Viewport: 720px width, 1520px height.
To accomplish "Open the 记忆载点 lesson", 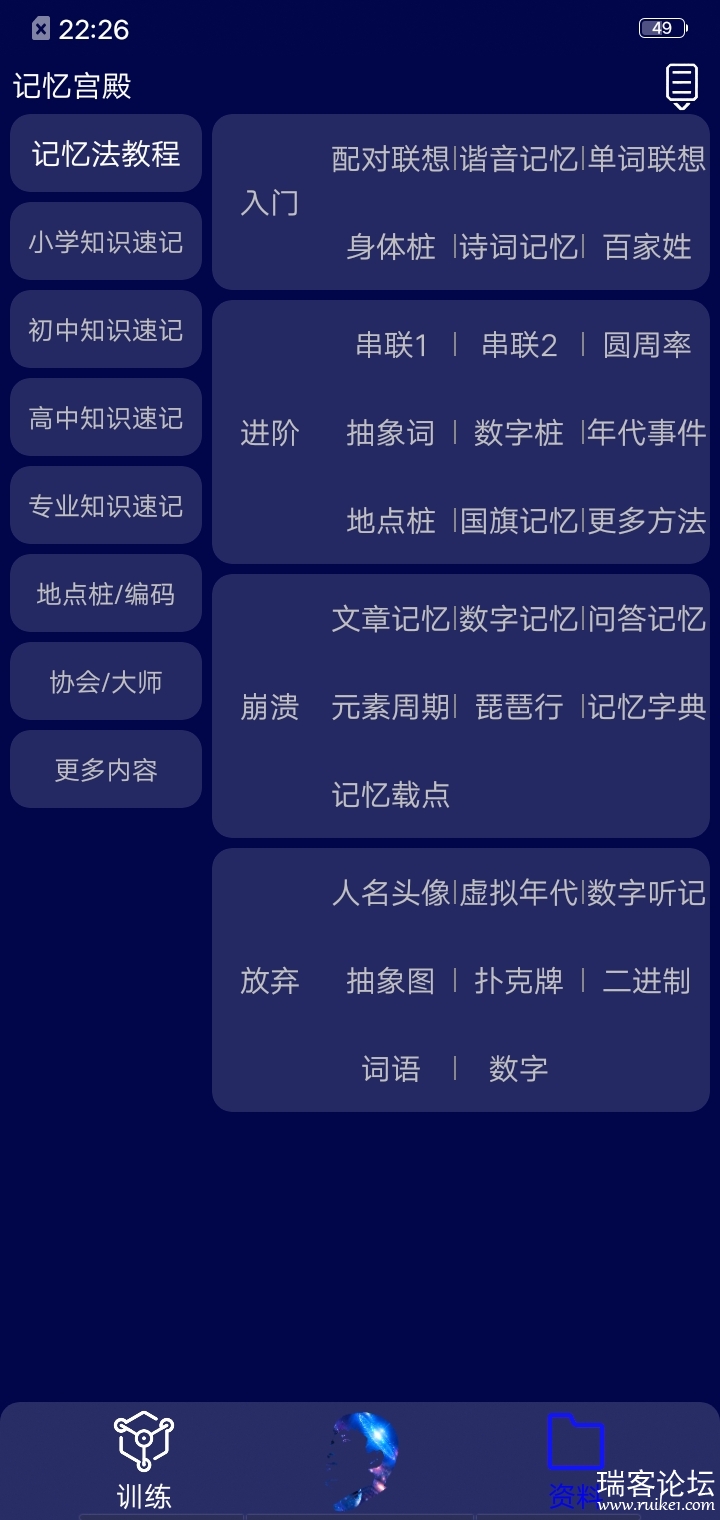I will coord(391,795).
